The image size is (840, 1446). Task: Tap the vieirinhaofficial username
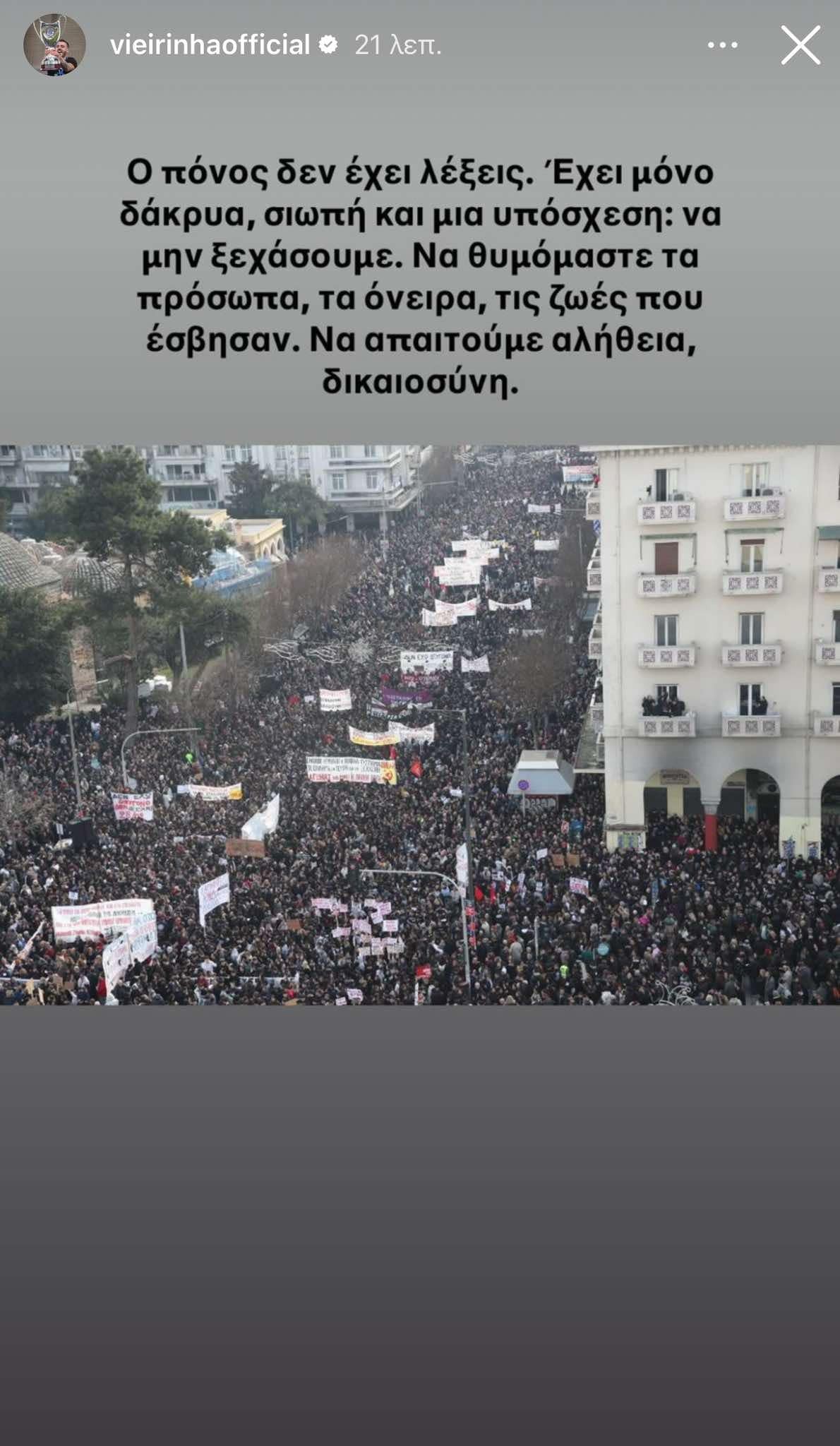point(210,45)
